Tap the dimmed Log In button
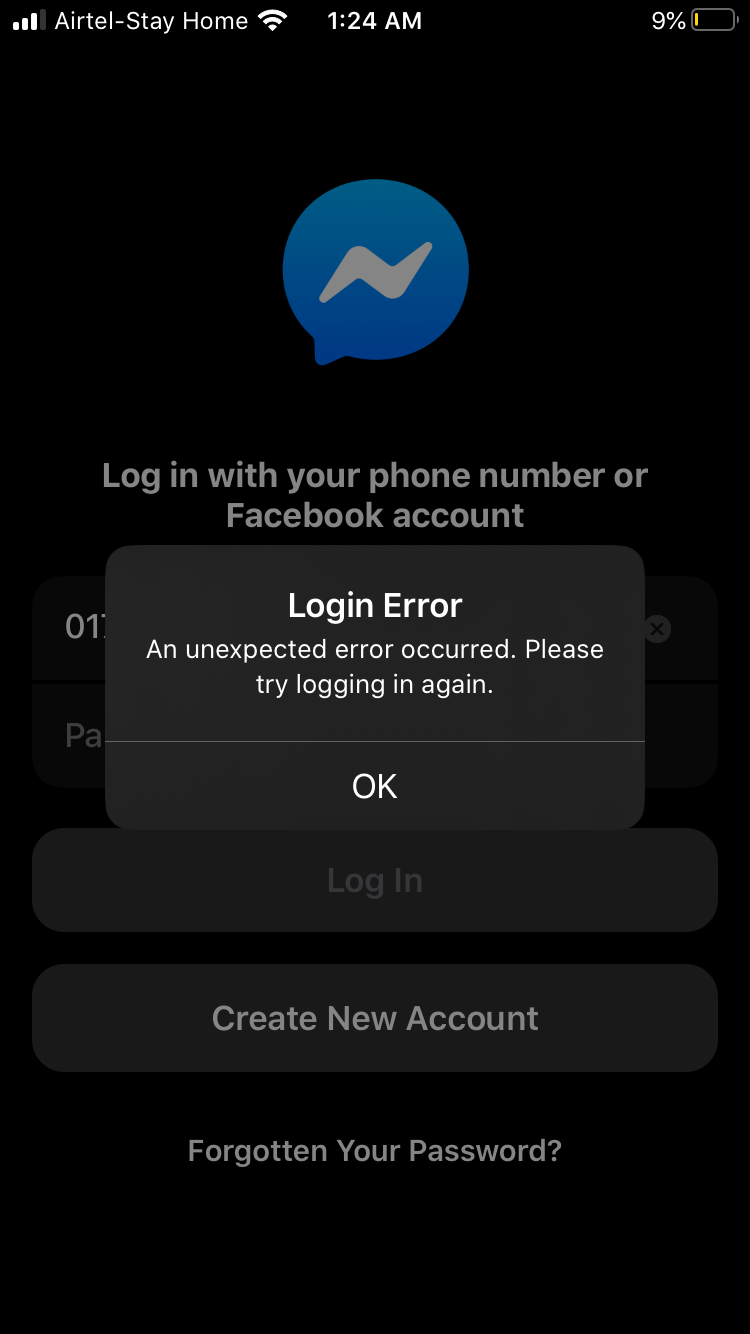The image size is (750, 1334). [375, 880]
